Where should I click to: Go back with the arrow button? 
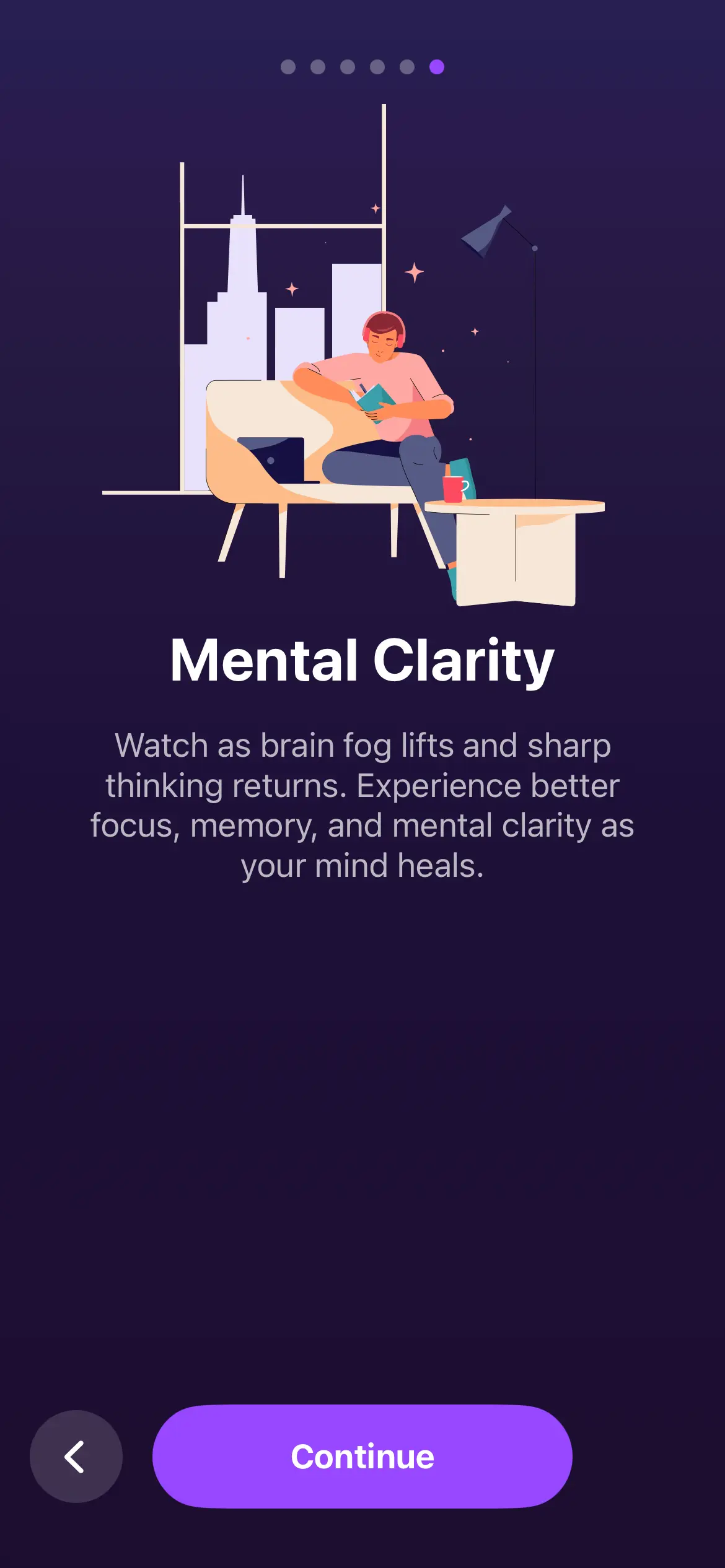click(x=76, y=1456)
